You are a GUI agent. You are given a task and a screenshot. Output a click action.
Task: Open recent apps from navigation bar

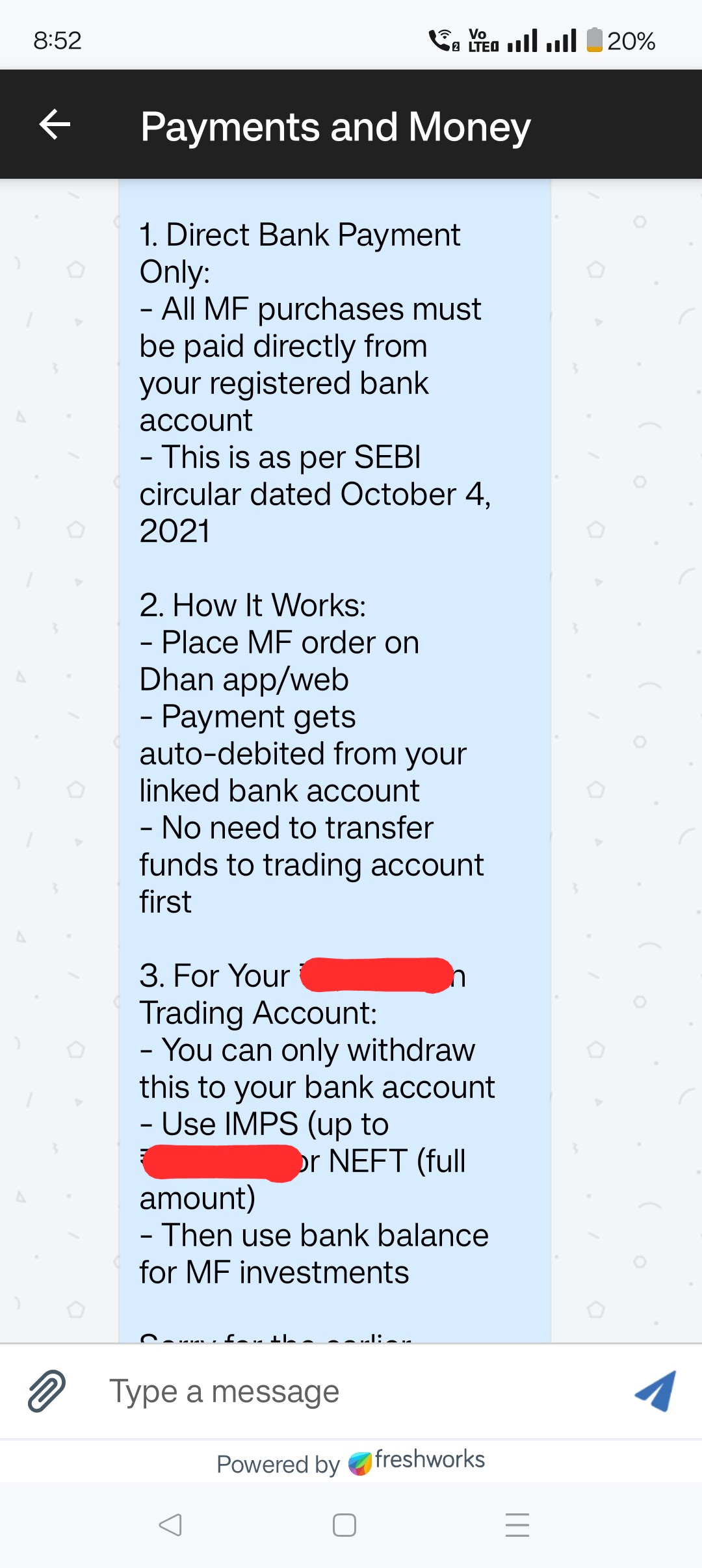517,1524
